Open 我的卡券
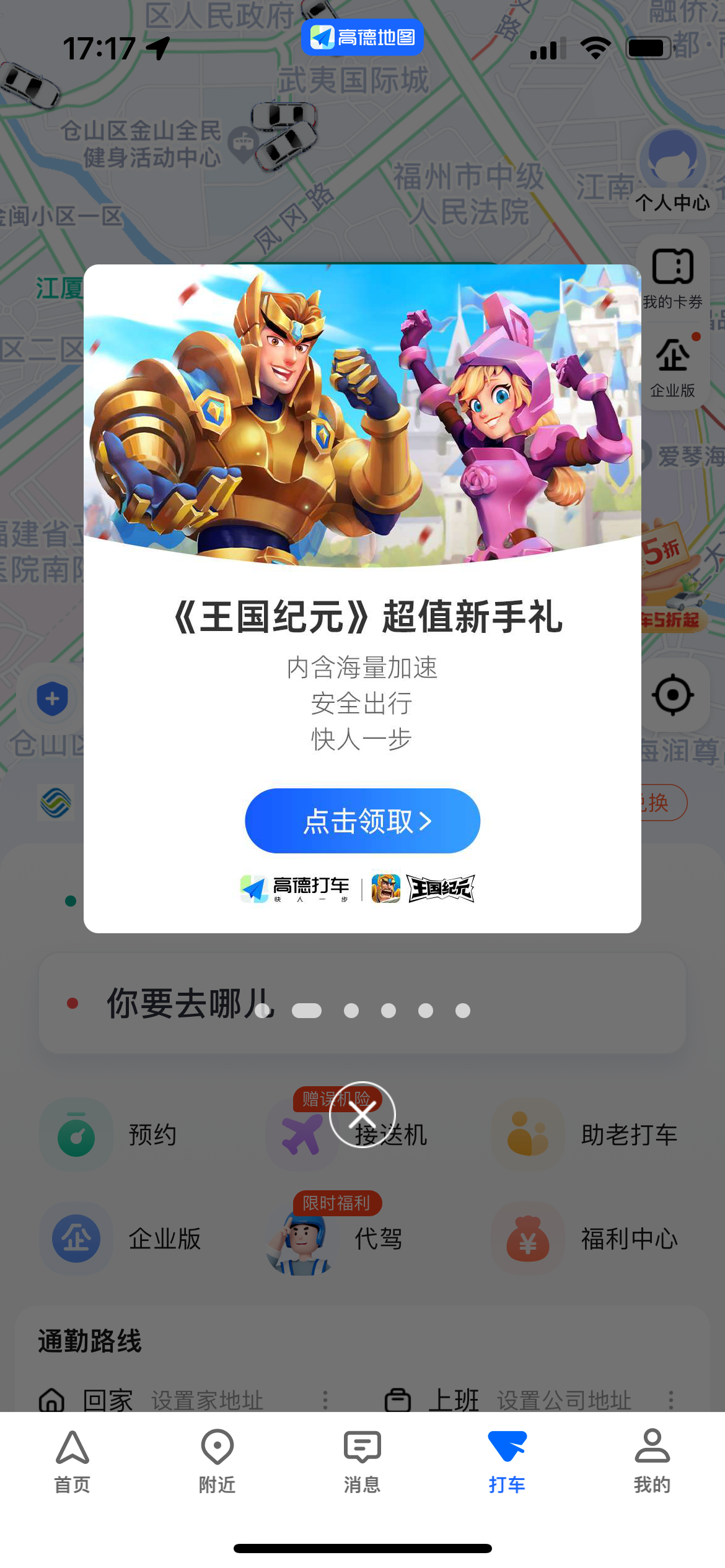725x1568 pixels. pyautogui.click(x=673, y=279)
